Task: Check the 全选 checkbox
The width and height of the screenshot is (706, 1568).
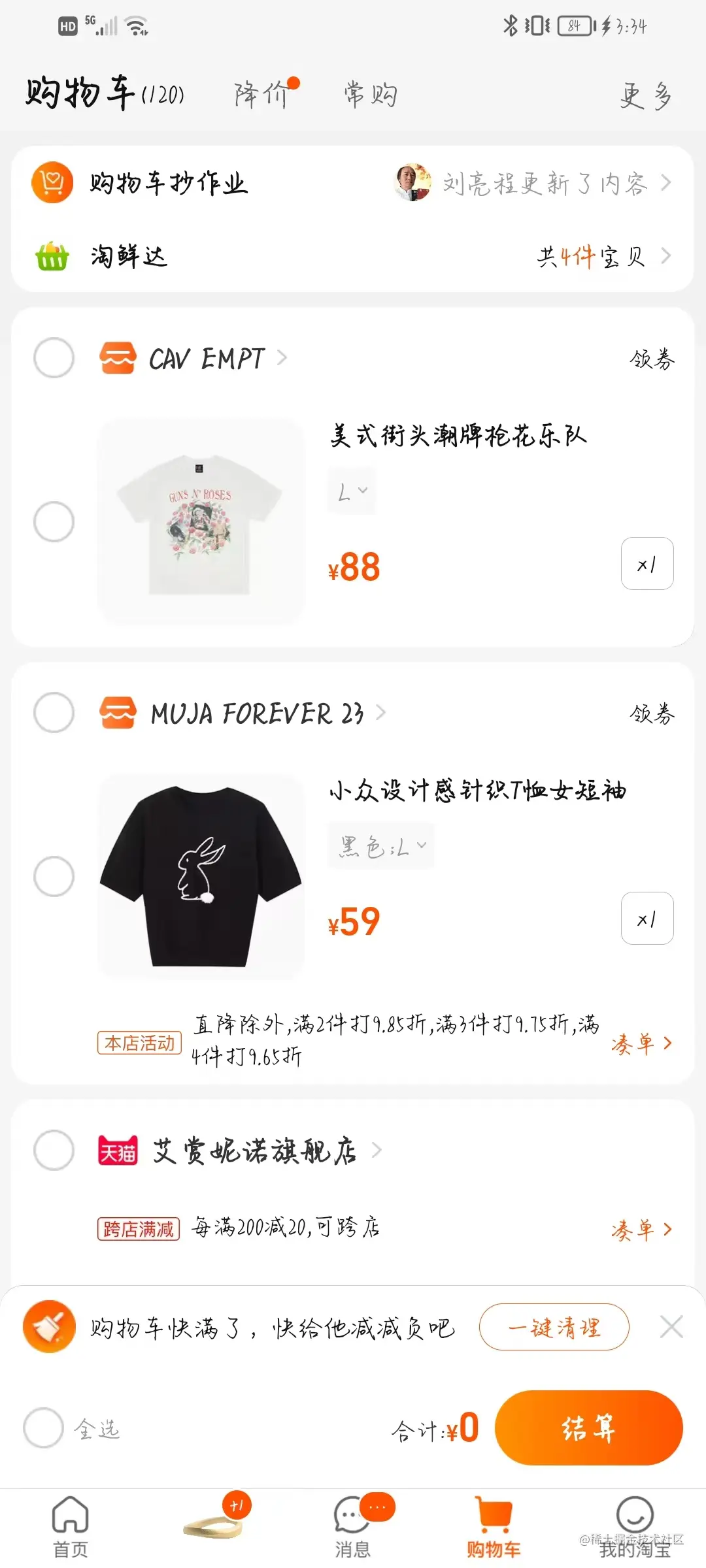Action: point(43,1428)
